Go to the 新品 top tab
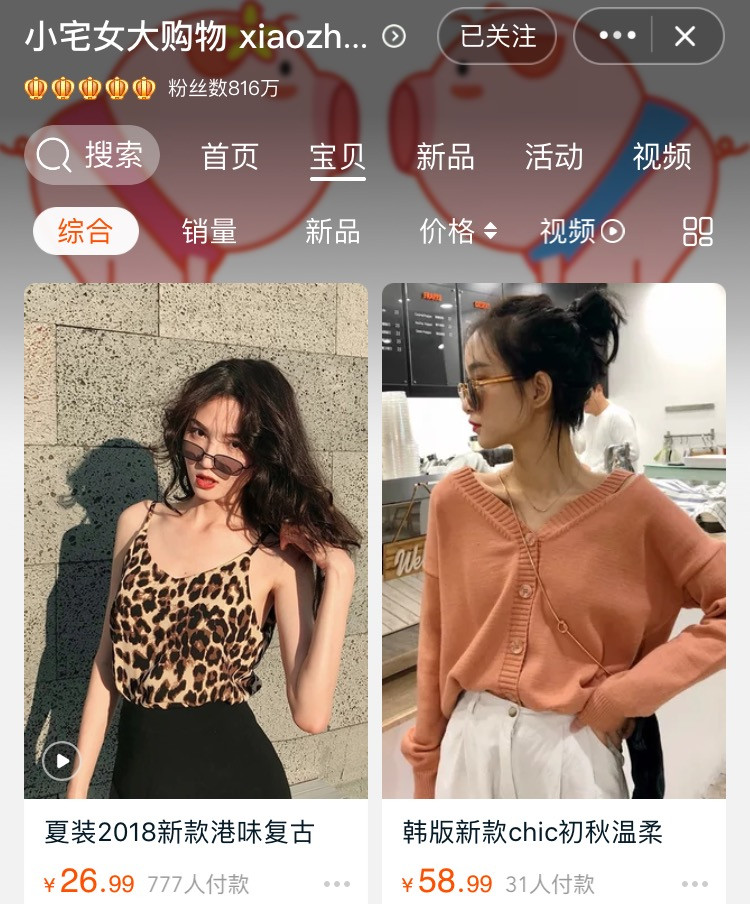Screen dimensions: 750x904 pyautogui.click(x=445, y=157)
